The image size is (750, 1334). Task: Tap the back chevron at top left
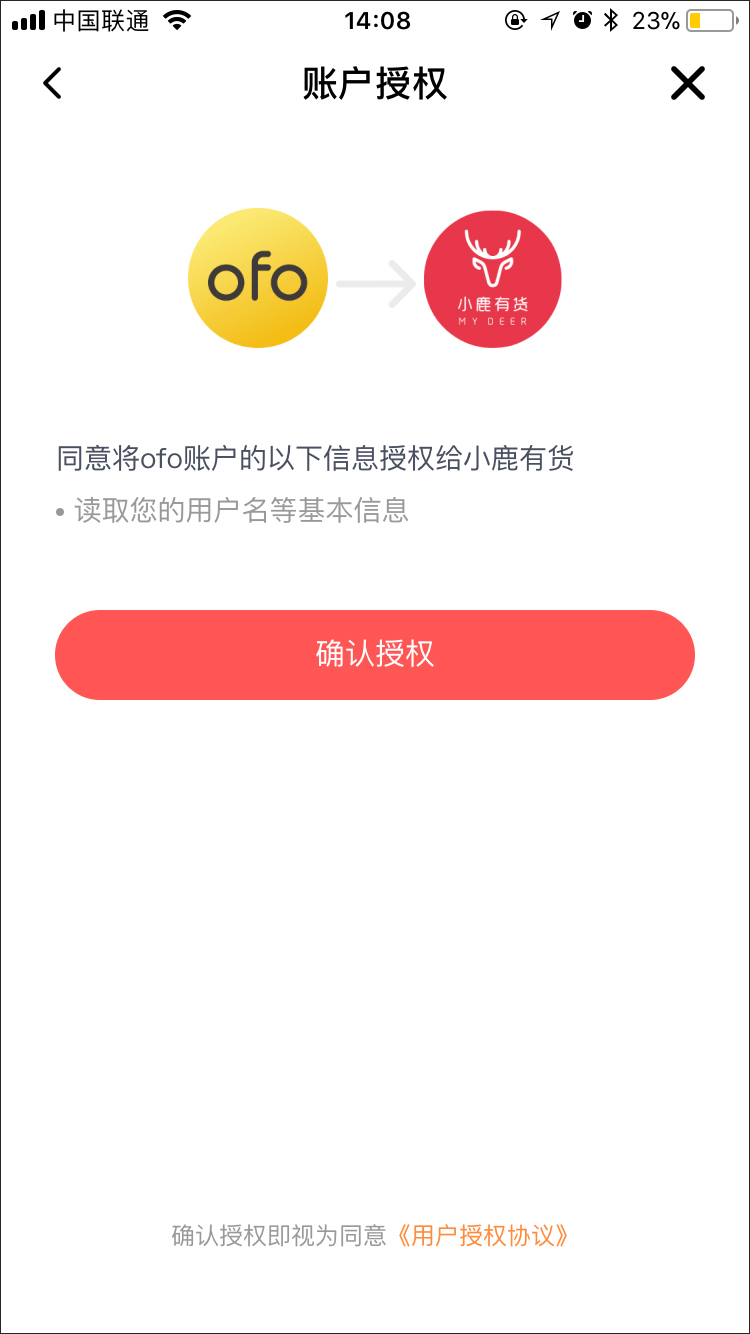tap(52, 84)
